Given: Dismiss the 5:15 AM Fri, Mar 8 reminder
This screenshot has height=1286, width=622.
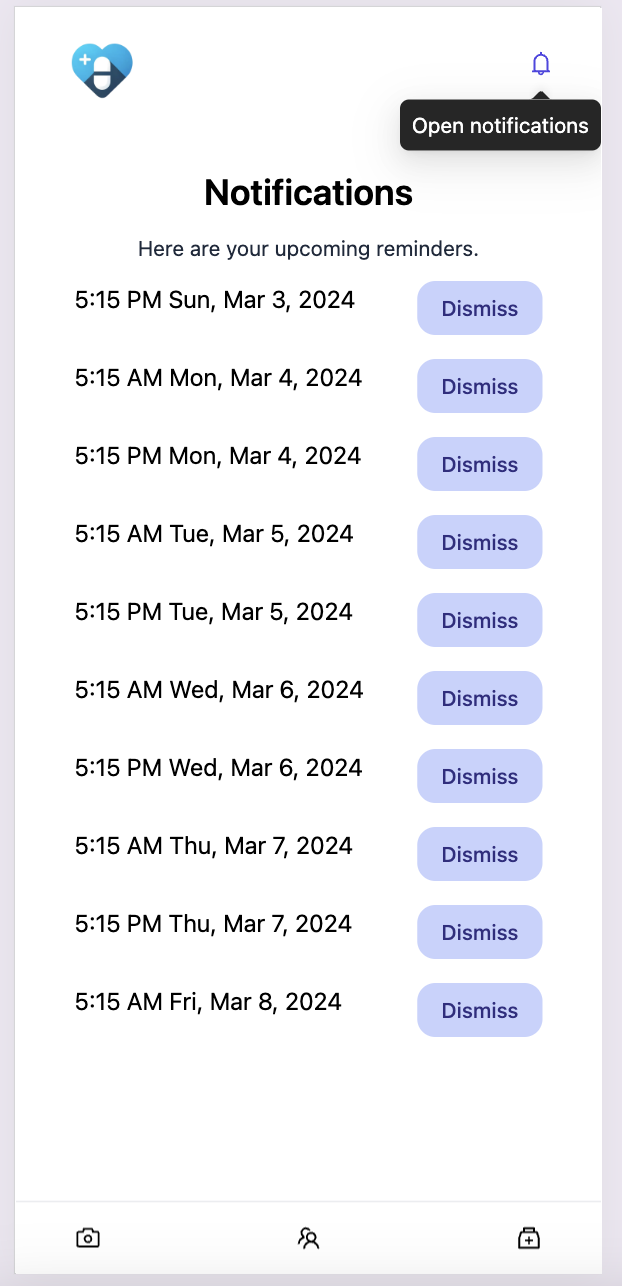Looking at the screenshot, I should (480, 1010).
